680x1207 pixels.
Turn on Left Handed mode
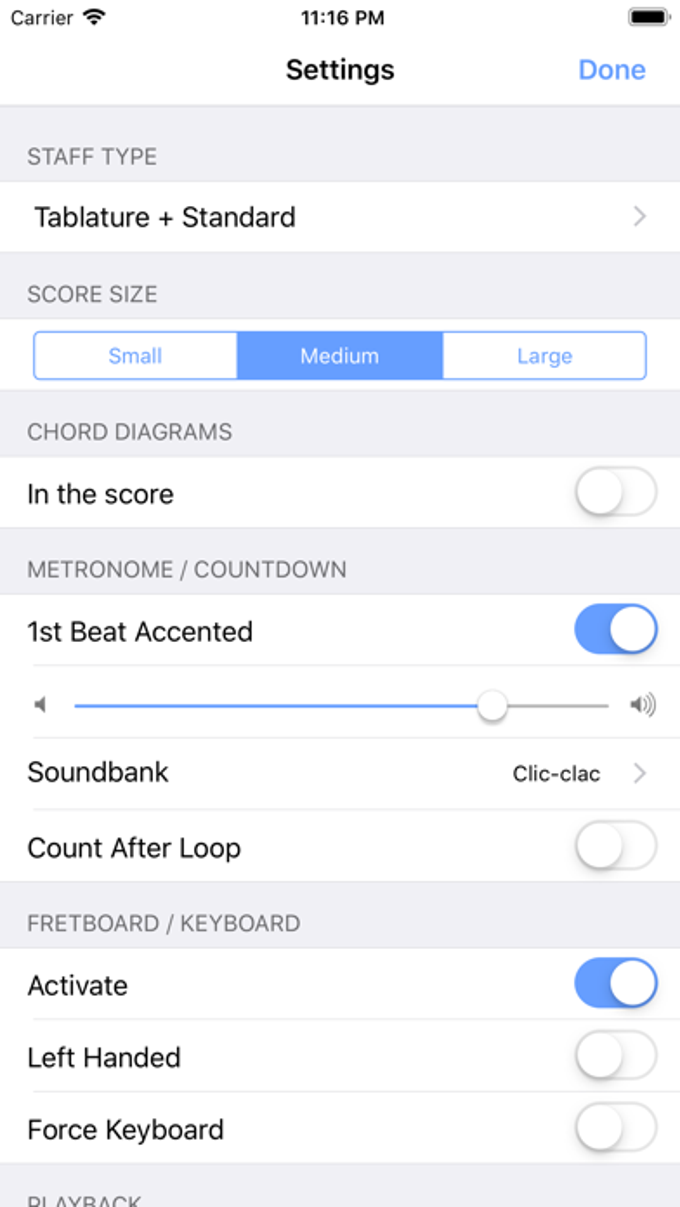[x=615, y=1056]
